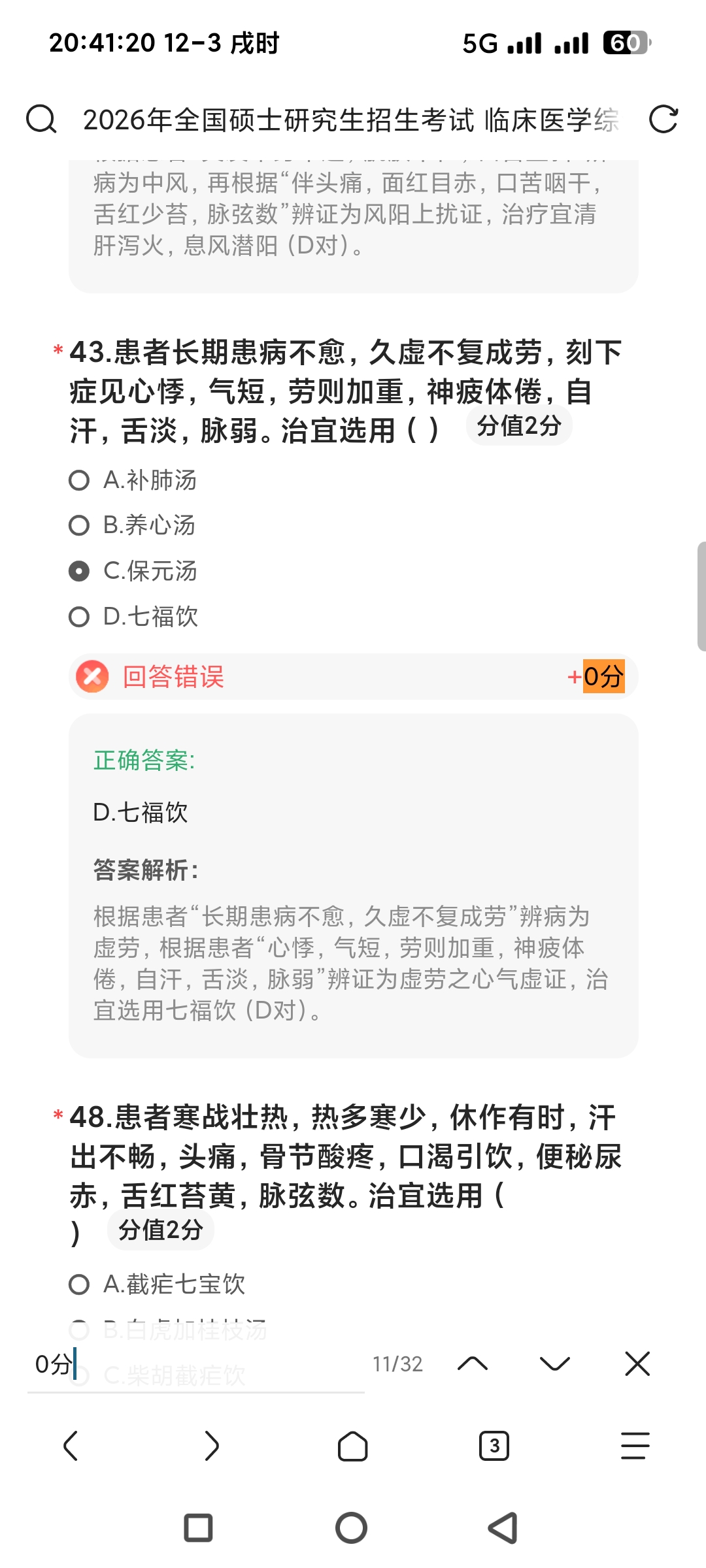Close the find-in-page bar
The image size is (706, 1568).
[x=637, y=1364]
